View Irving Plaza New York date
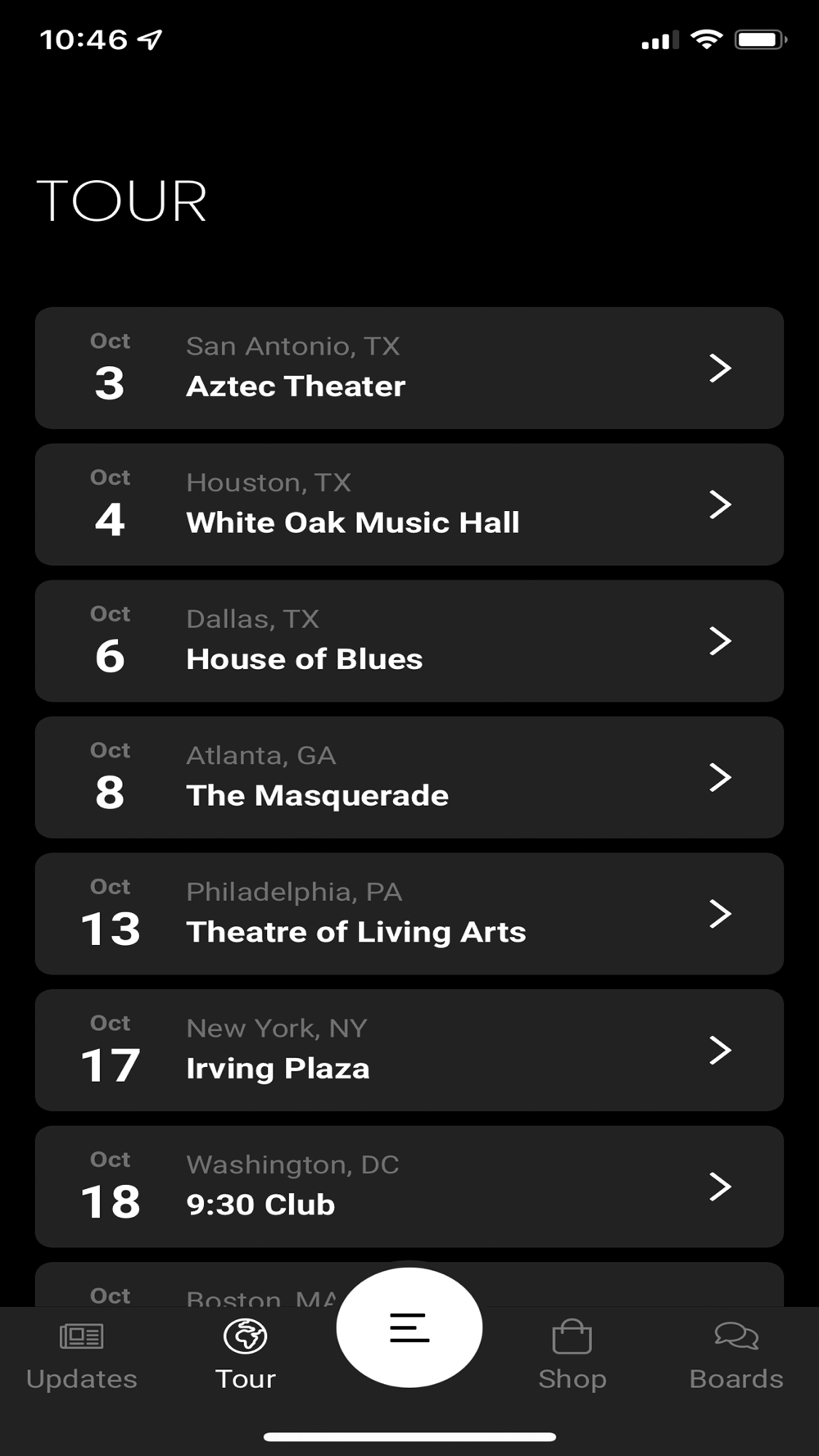 pos(409,1051)
